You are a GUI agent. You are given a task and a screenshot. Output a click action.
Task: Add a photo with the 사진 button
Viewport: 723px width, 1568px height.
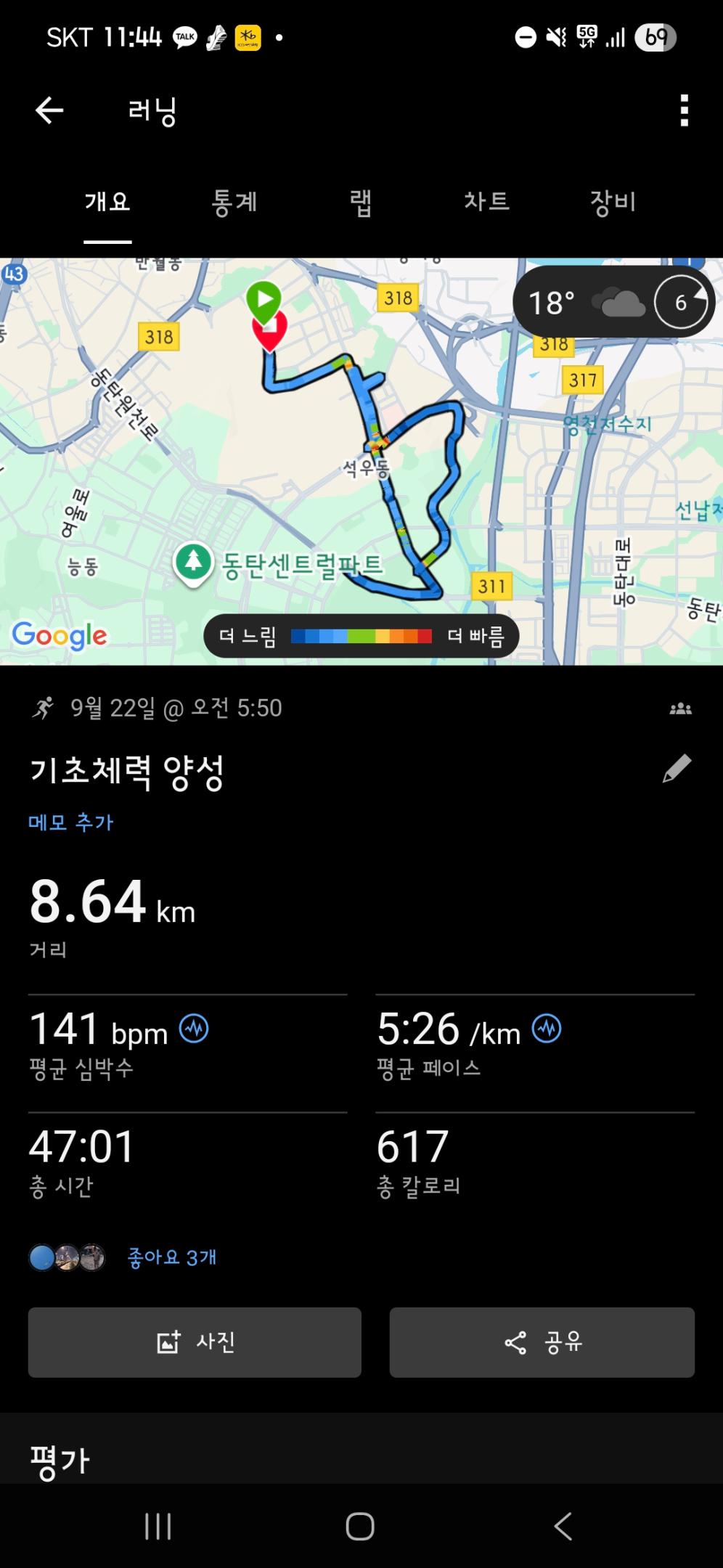[195, 1342]
